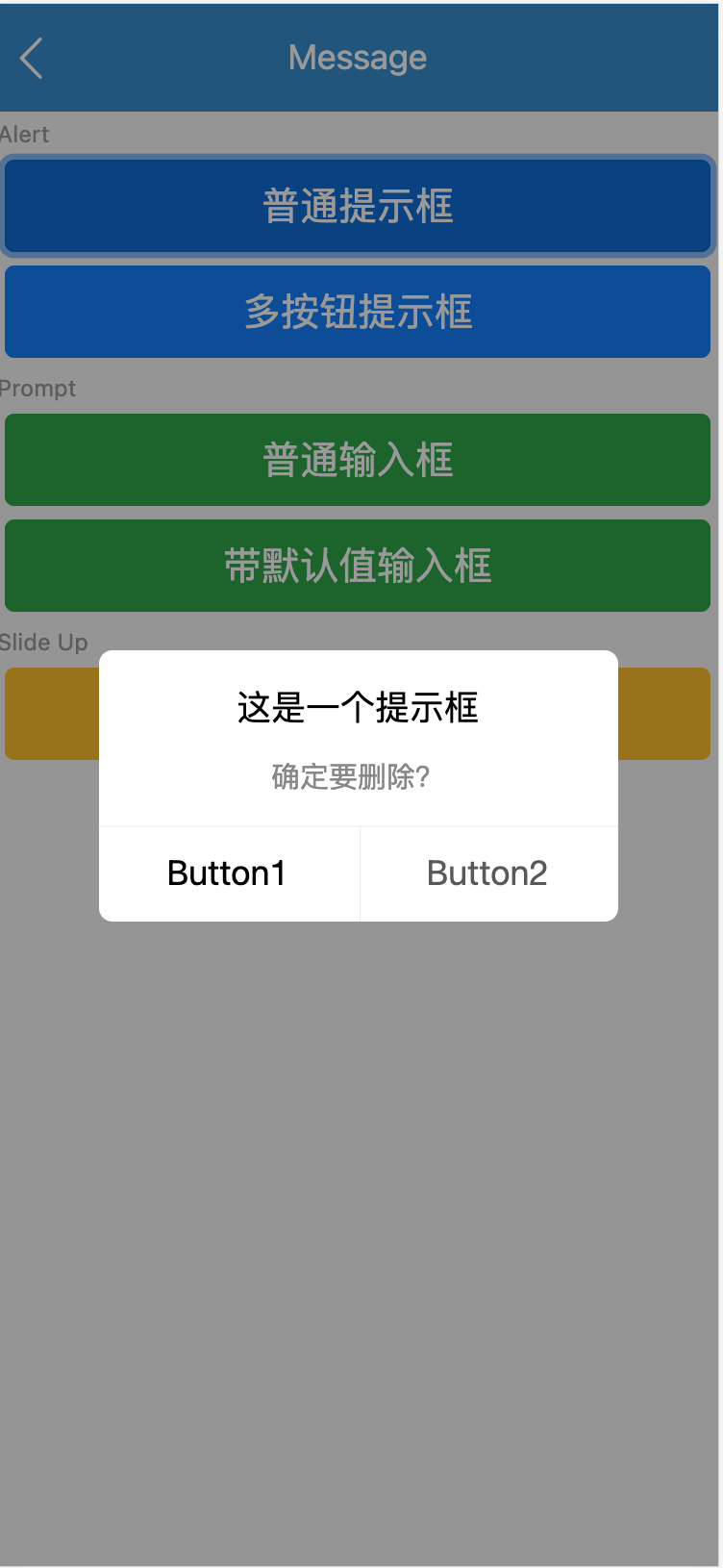Open the 多按钮提示框 alert

[x=358, y=312]
